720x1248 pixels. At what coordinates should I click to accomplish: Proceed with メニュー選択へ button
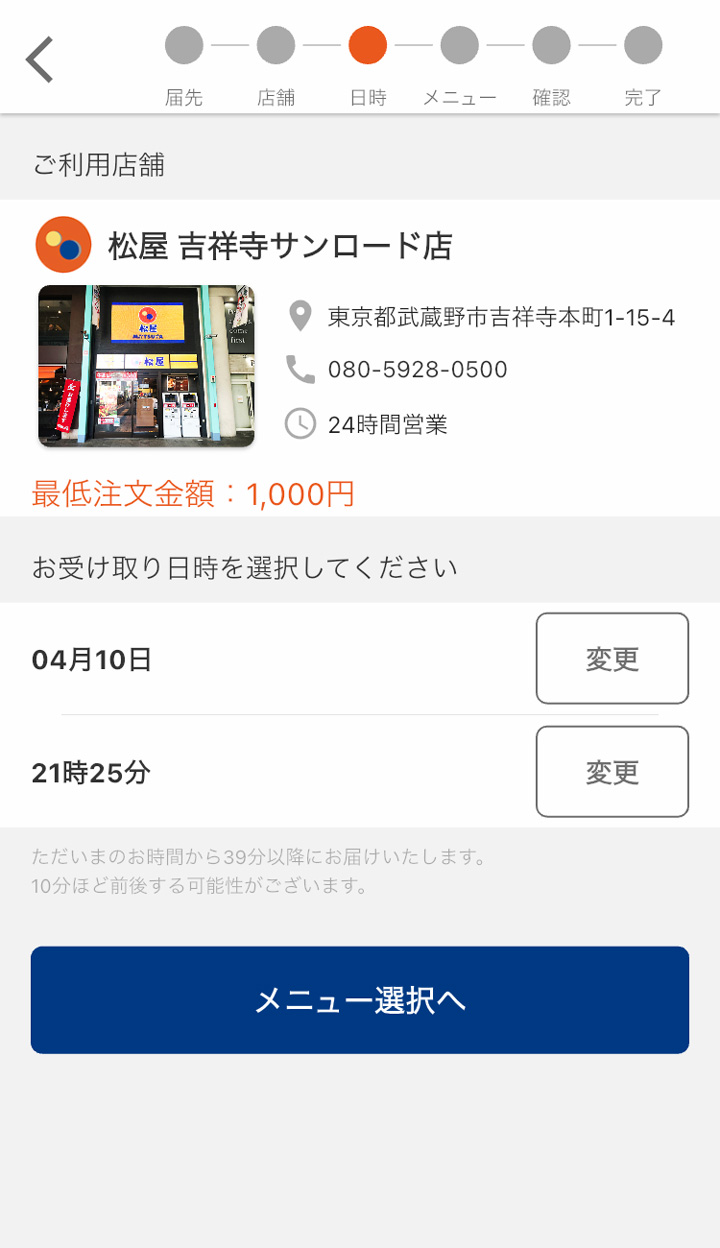click(x=360, y=1000)
